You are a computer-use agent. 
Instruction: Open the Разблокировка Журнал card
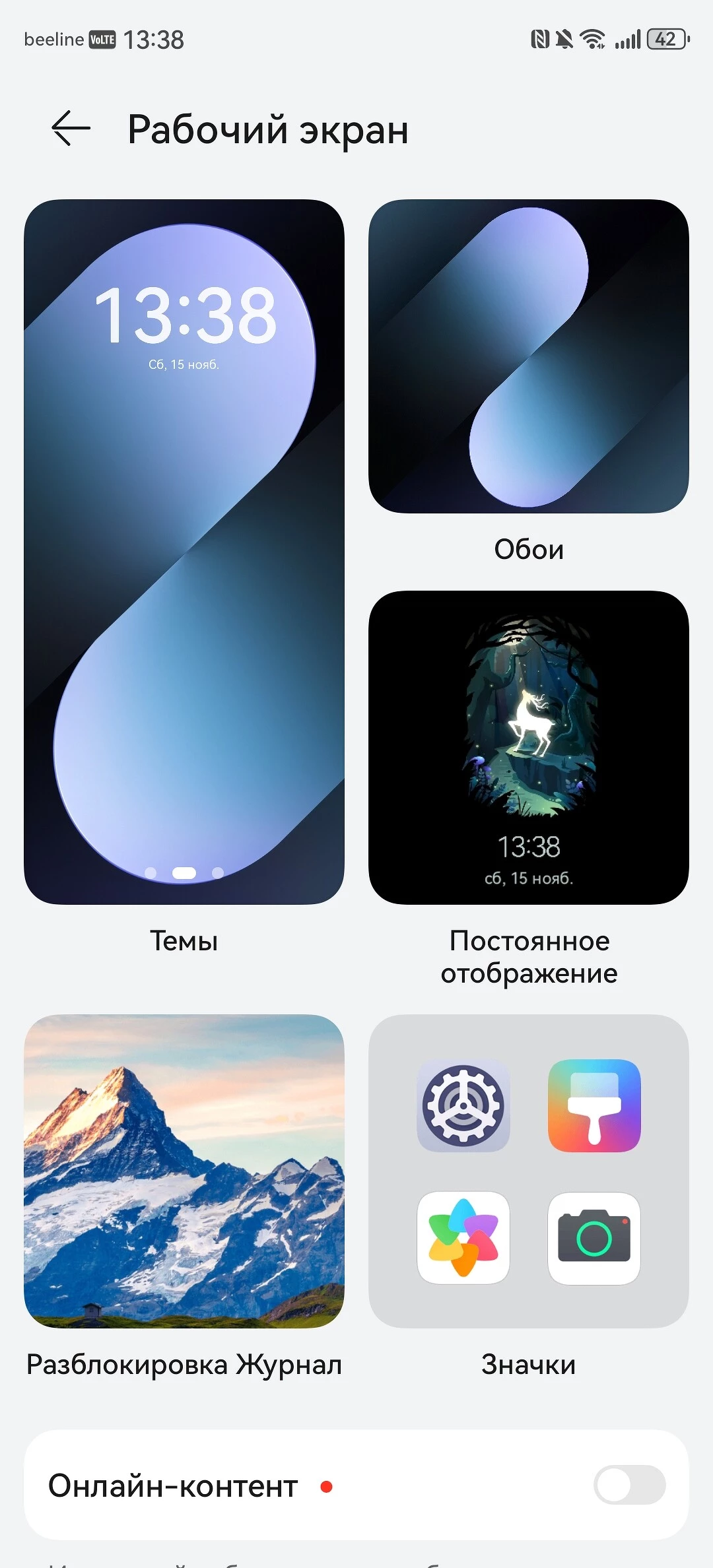pos(184,1171)
